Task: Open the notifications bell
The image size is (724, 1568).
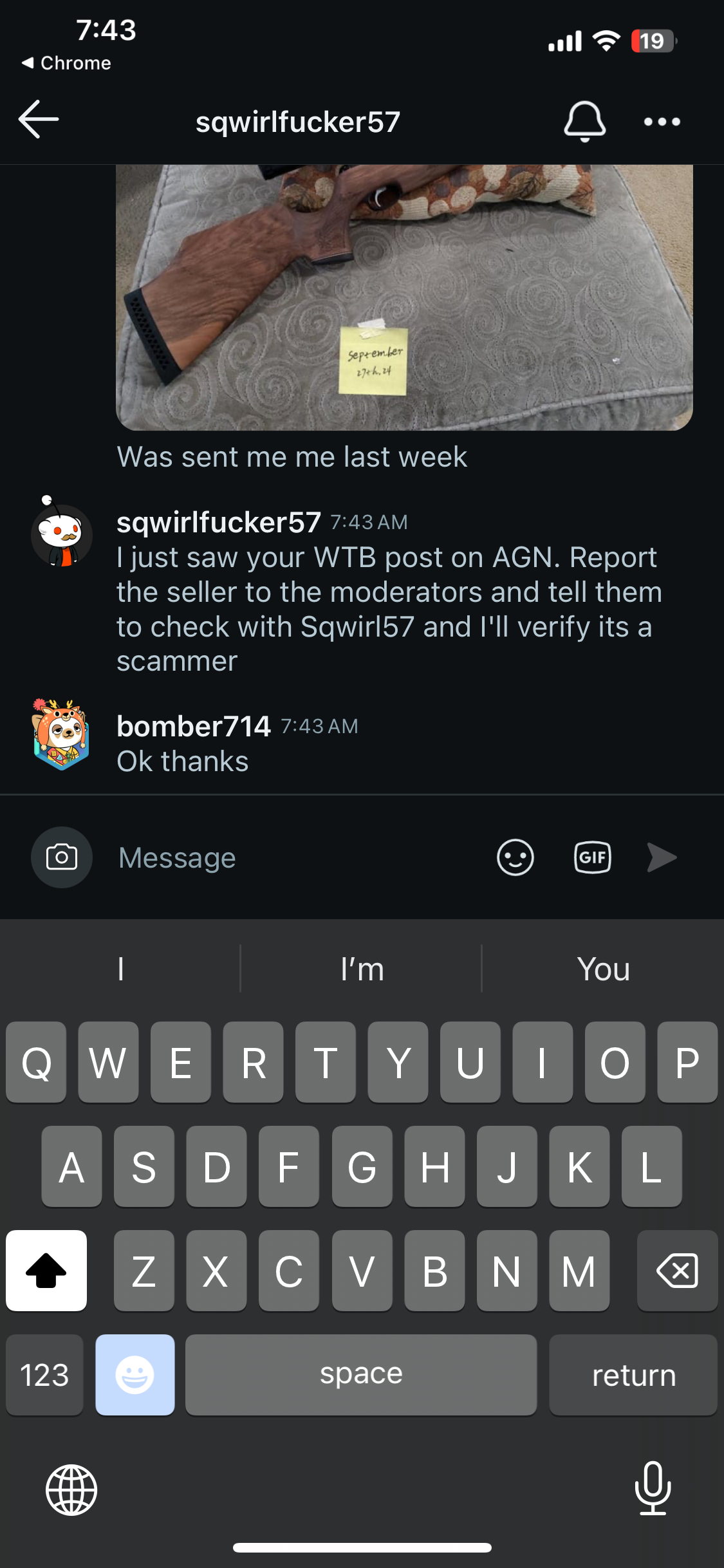Action: pyautogui.click(x=584, y=121)
